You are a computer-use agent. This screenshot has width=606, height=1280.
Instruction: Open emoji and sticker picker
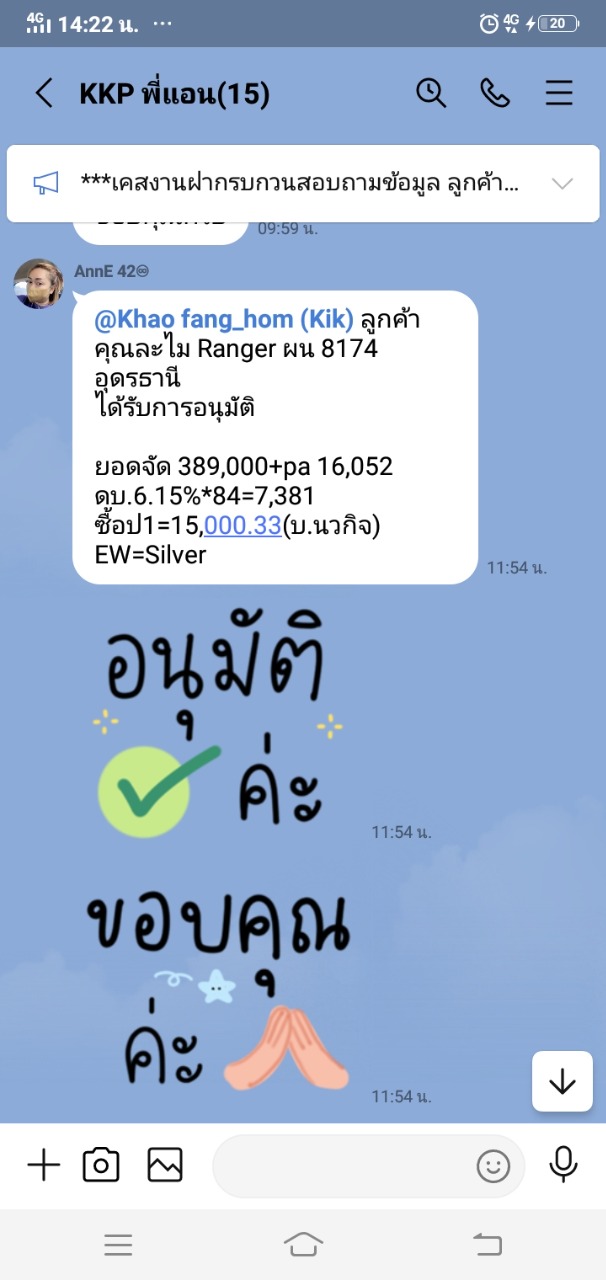tap(493, 1166)
